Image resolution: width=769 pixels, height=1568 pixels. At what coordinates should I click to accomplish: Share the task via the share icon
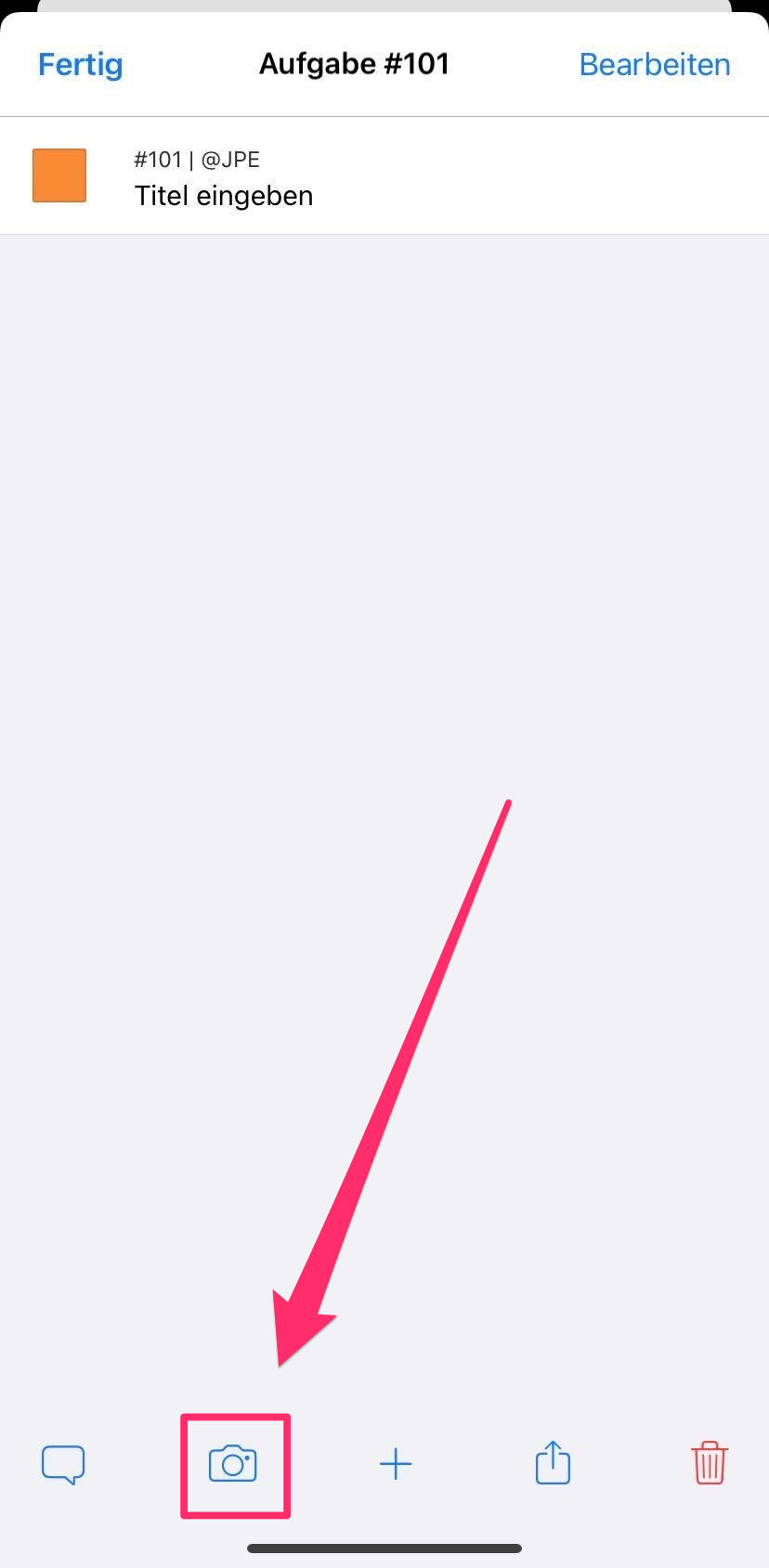click(x=553, y=1463)
